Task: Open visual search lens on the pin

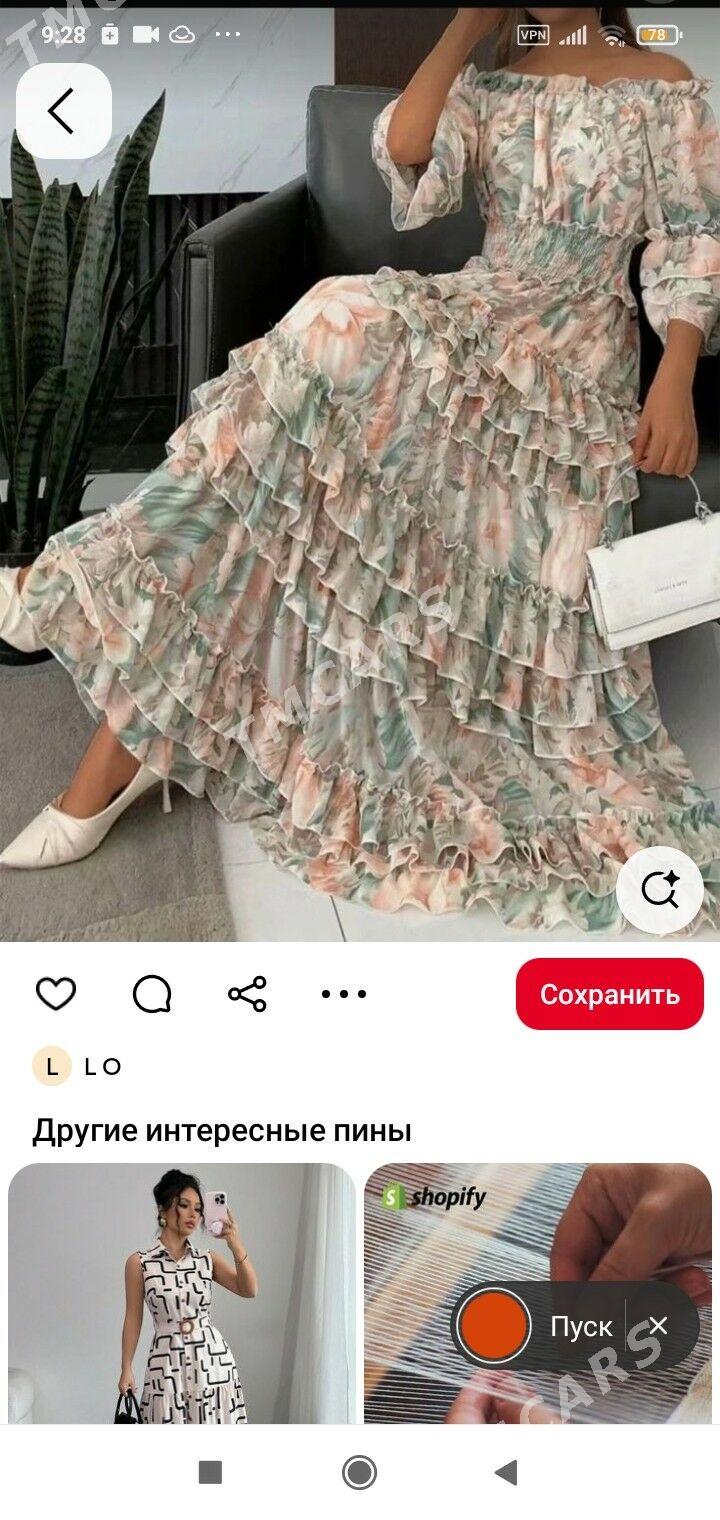Action: coord(659,889)
